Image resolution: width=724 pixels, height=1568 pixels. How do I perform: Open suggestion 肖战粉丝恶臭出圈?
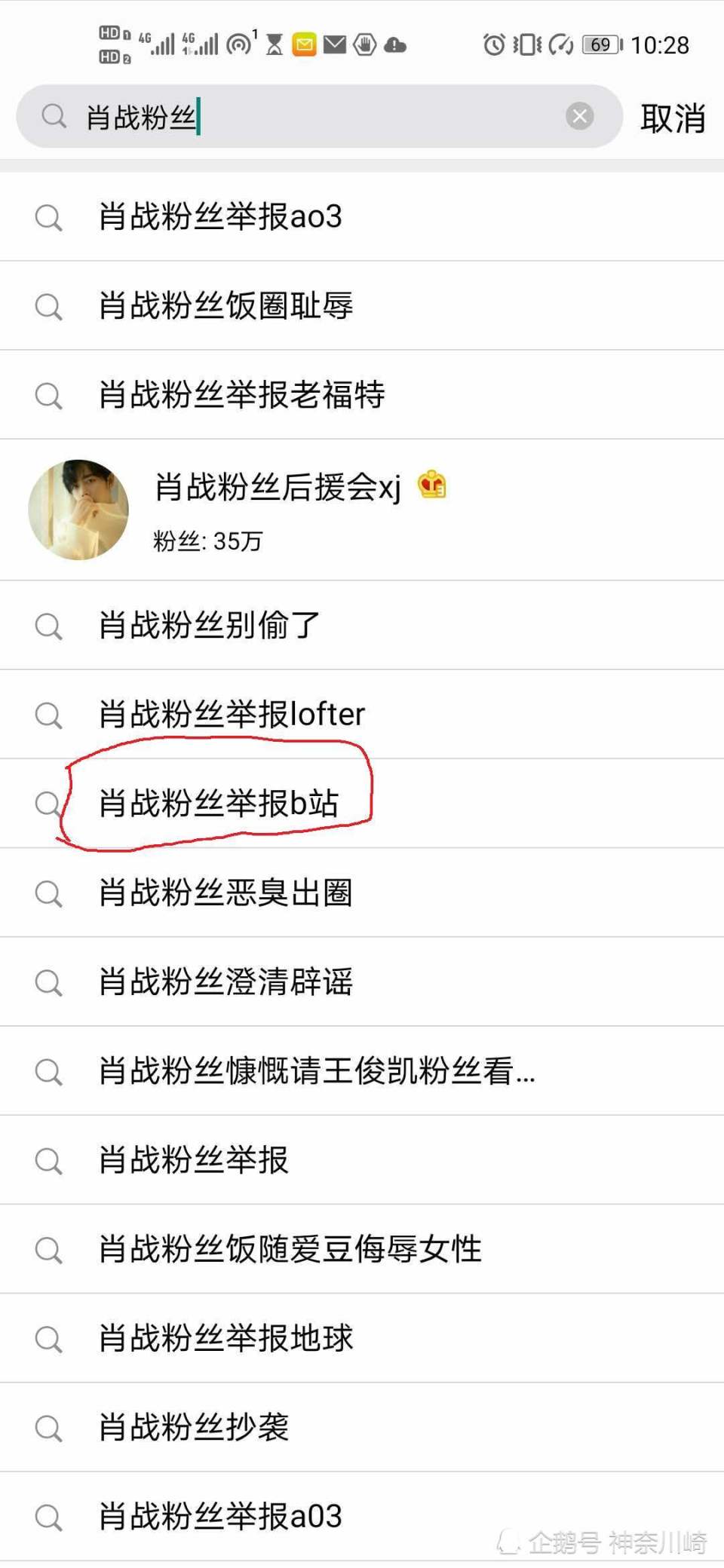pos(362,893)
